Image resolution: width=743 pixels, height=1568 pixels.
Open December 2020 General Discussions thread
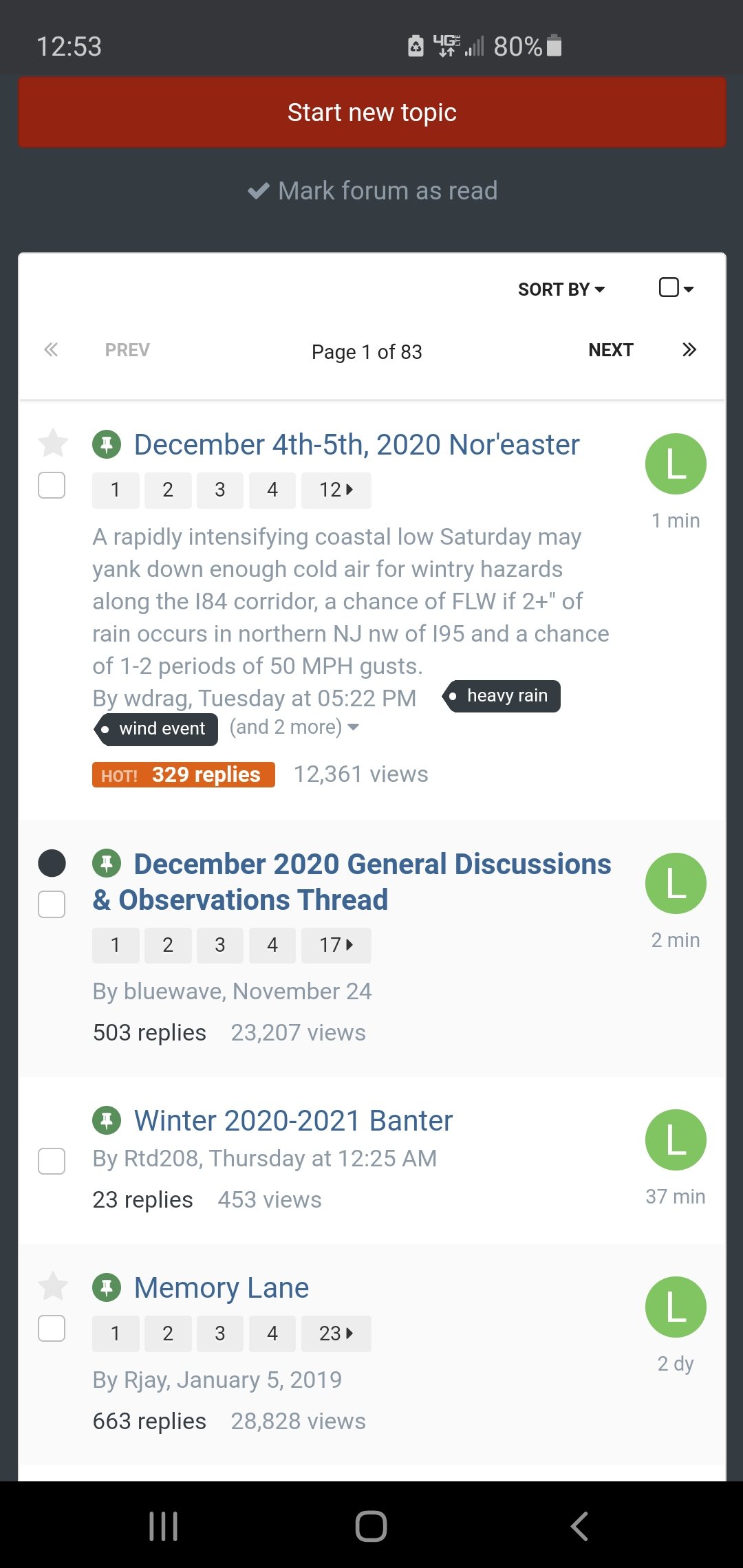(x=352, y=882)
